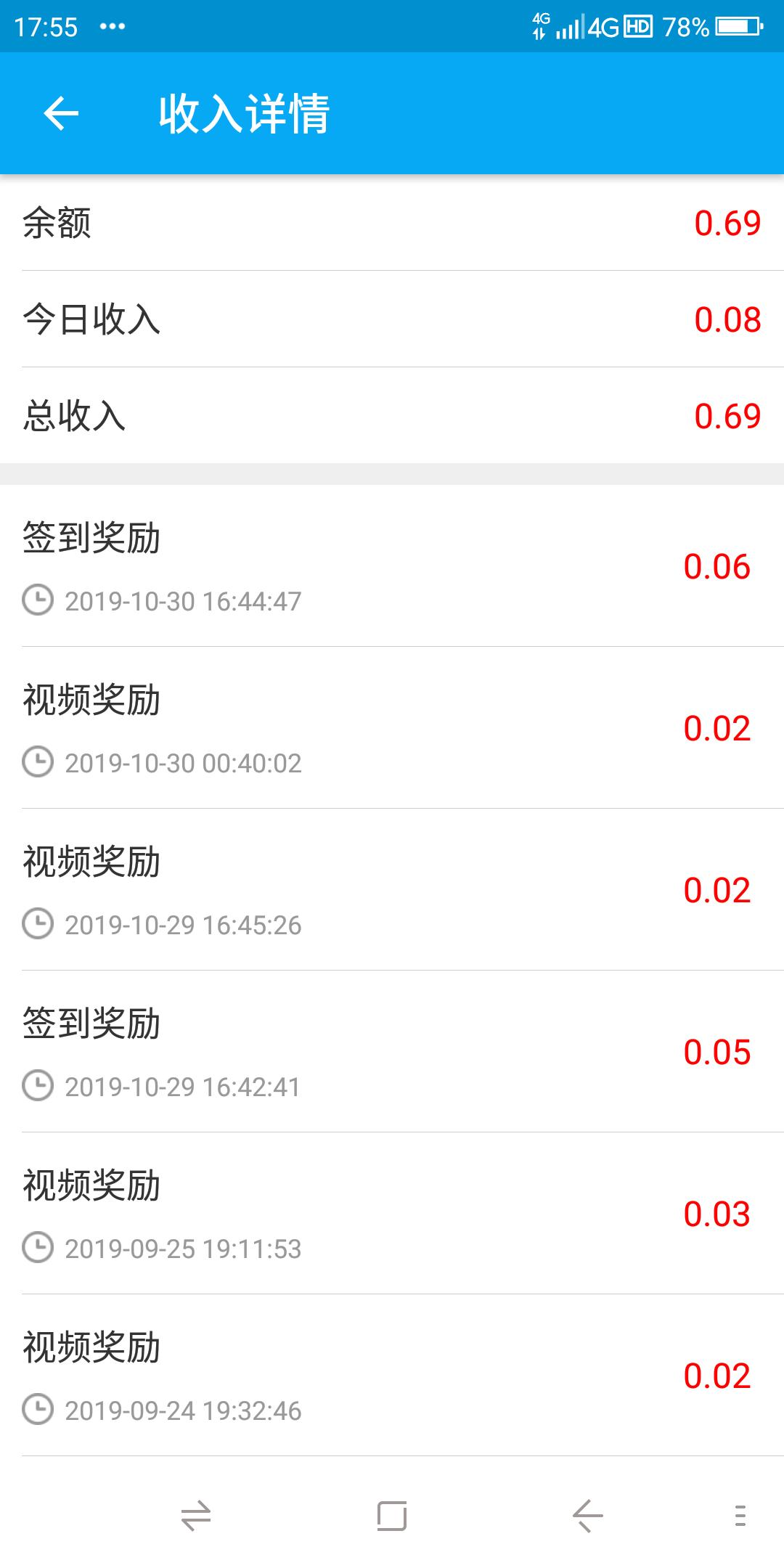Open the 今日收入 row
784x1568 pixels.
[392, 319]
